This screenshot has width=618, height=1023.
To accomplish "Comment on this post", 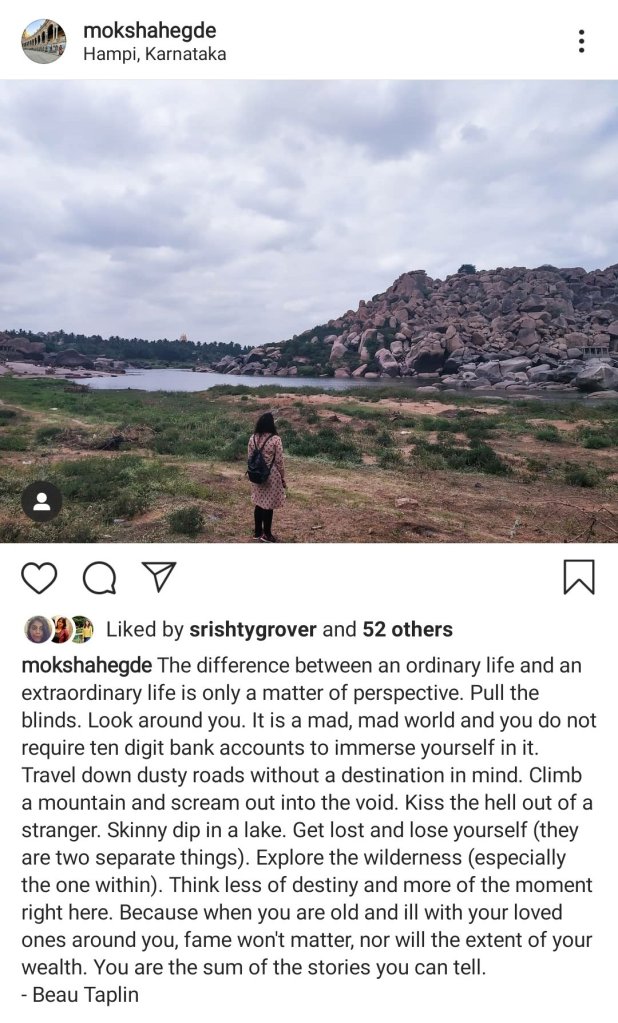I will pyautogui.click(x=99, y=577).
